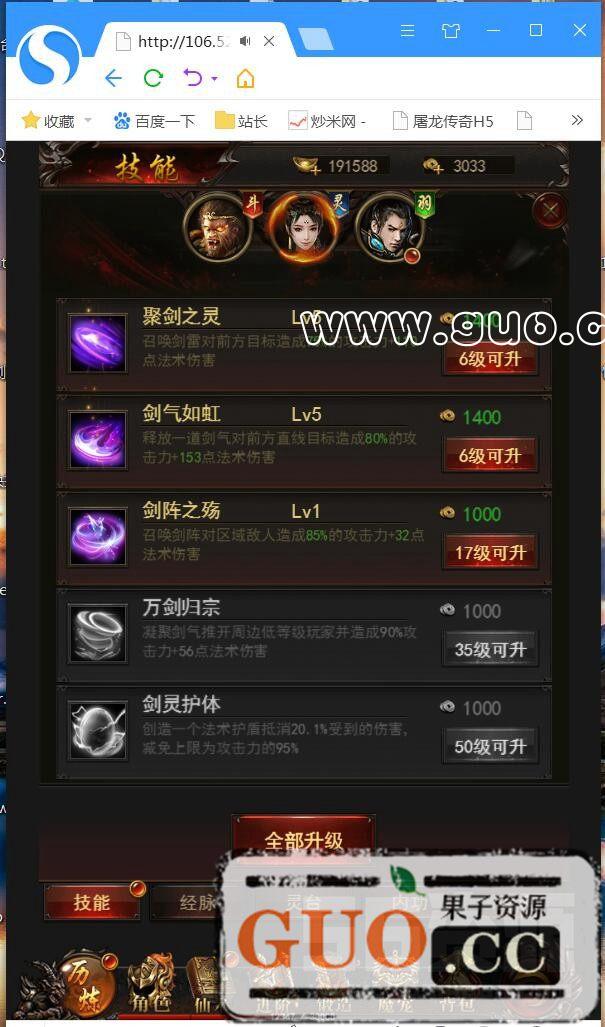Upgrade the 聚剑之灵 skill
Image resolution: width=605 pixels, height=1027 pixels.
point(490,359)
